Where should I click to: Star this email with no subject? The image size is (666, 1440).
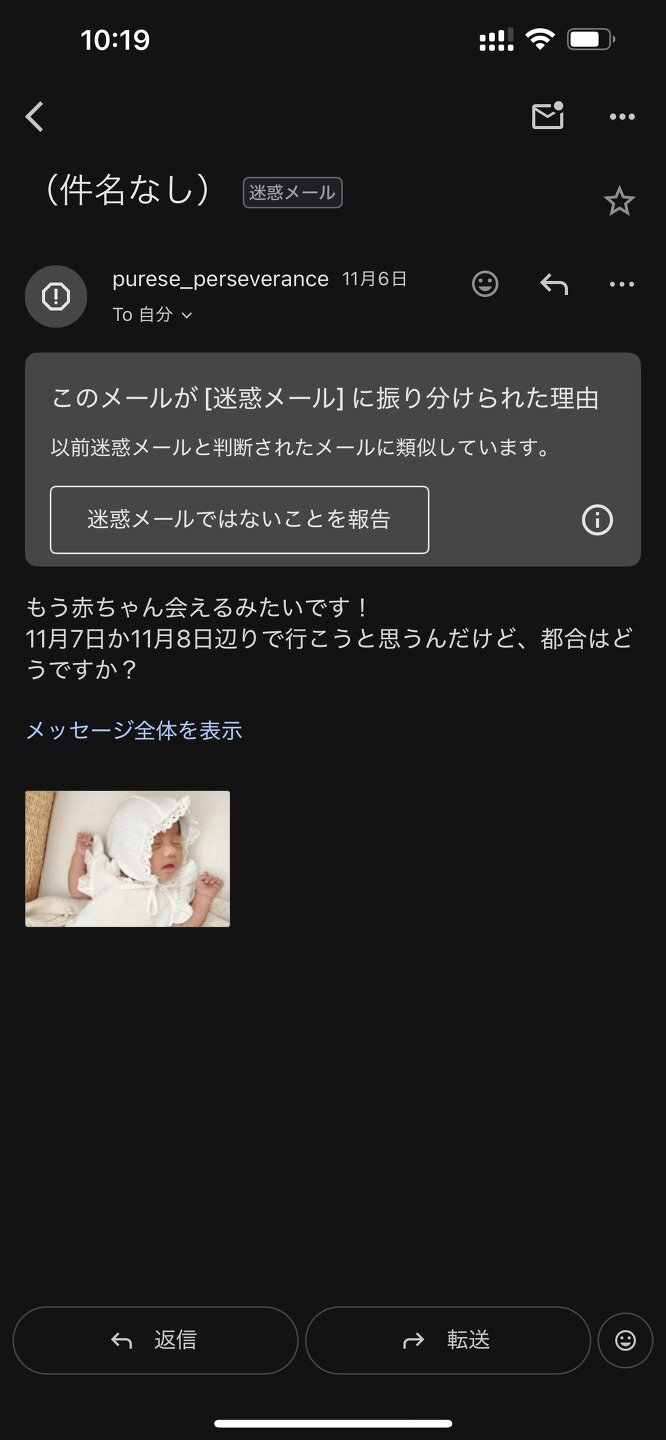(x=619, y=202)
